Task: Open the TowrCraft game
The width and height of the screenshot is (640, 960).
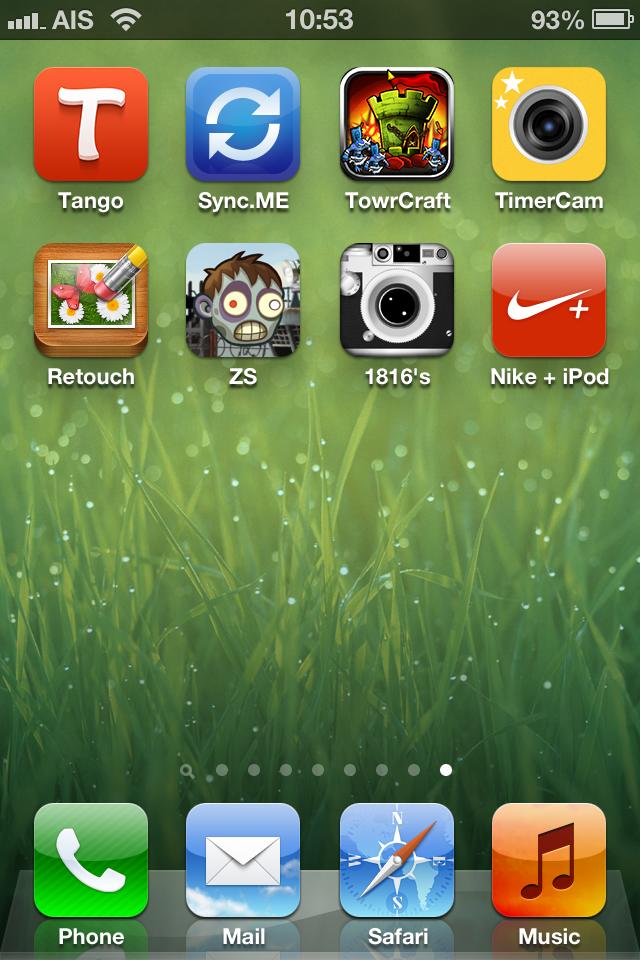Action: coord(396,124)
